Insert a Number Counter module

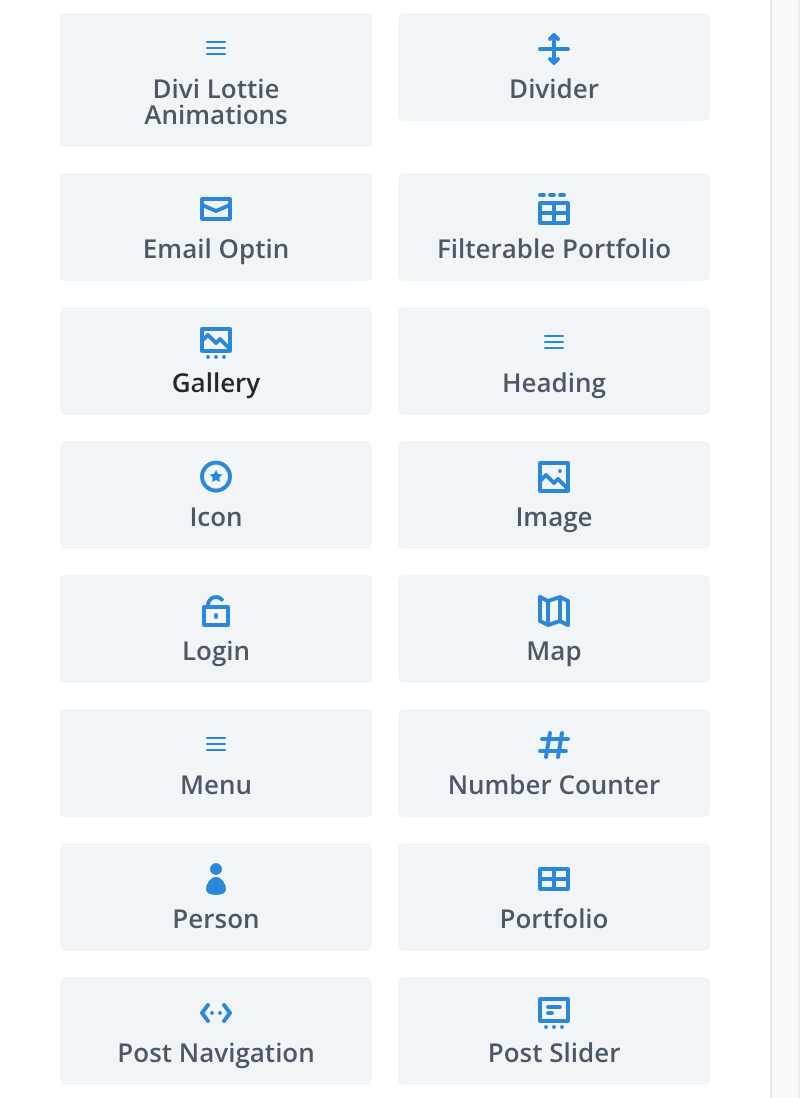click(x=553, y=763)
